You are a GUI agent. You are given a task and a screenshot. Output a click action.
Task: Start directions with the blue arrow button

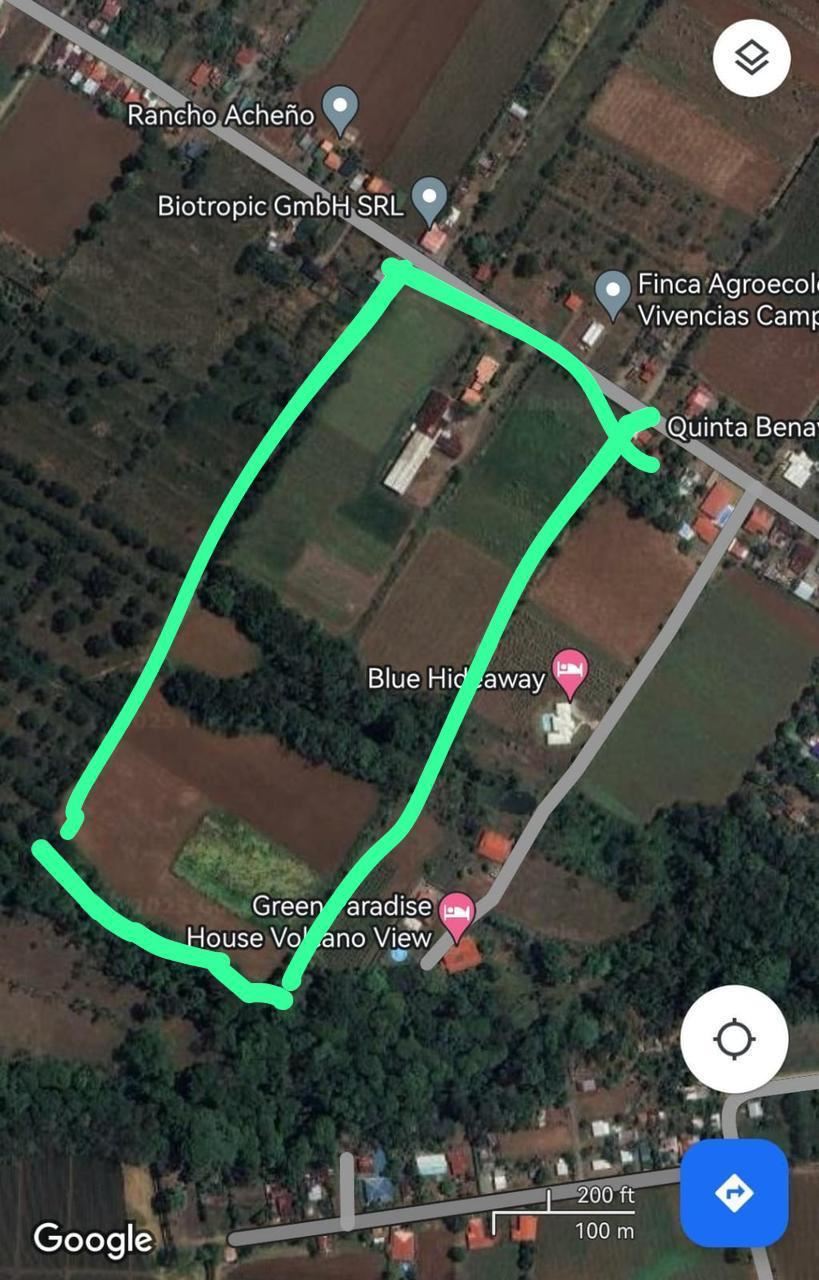[734, 1192]
